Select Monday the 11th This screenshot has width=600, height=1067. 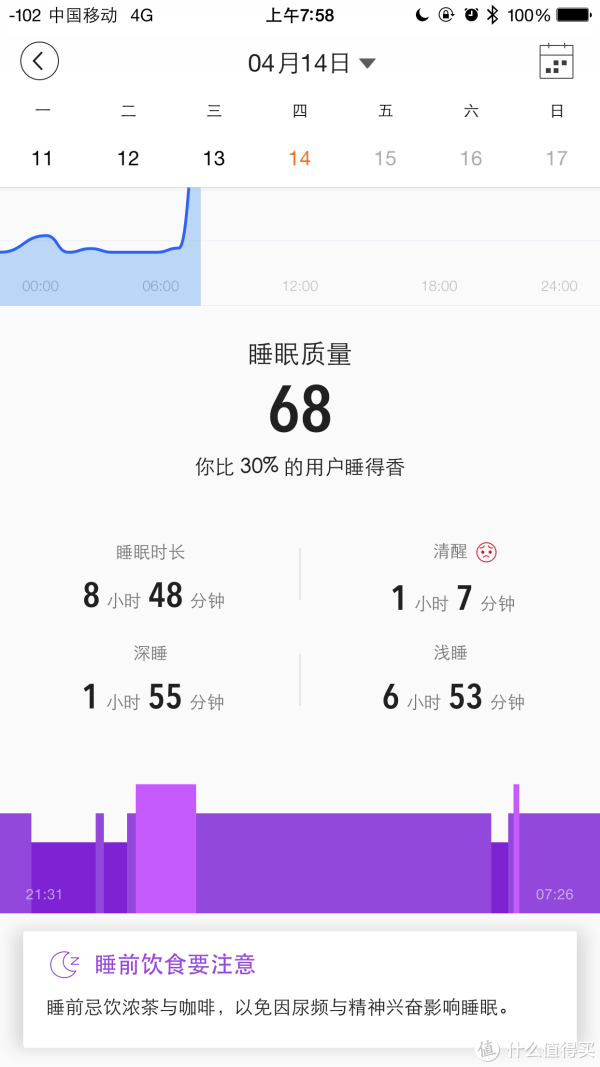[x=42, y=158]
